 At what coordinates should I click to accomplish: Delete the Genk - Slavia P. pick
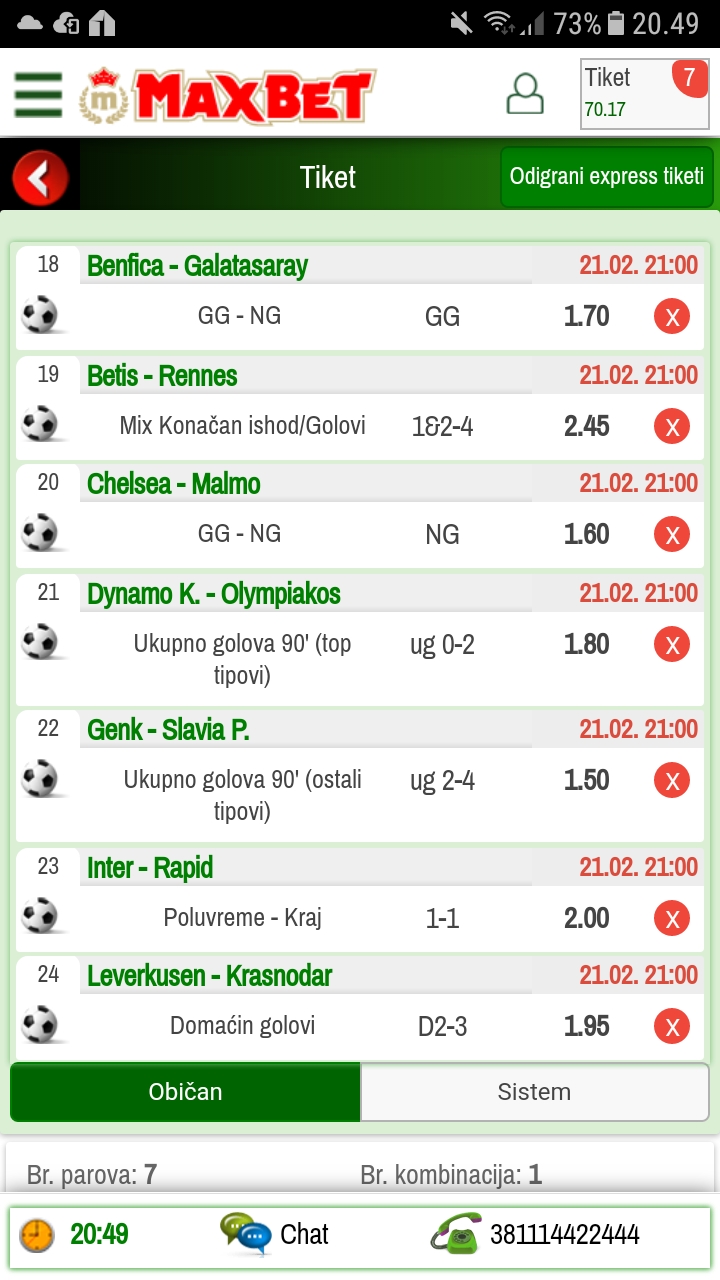pyautogui.click(x=672, y=781)
